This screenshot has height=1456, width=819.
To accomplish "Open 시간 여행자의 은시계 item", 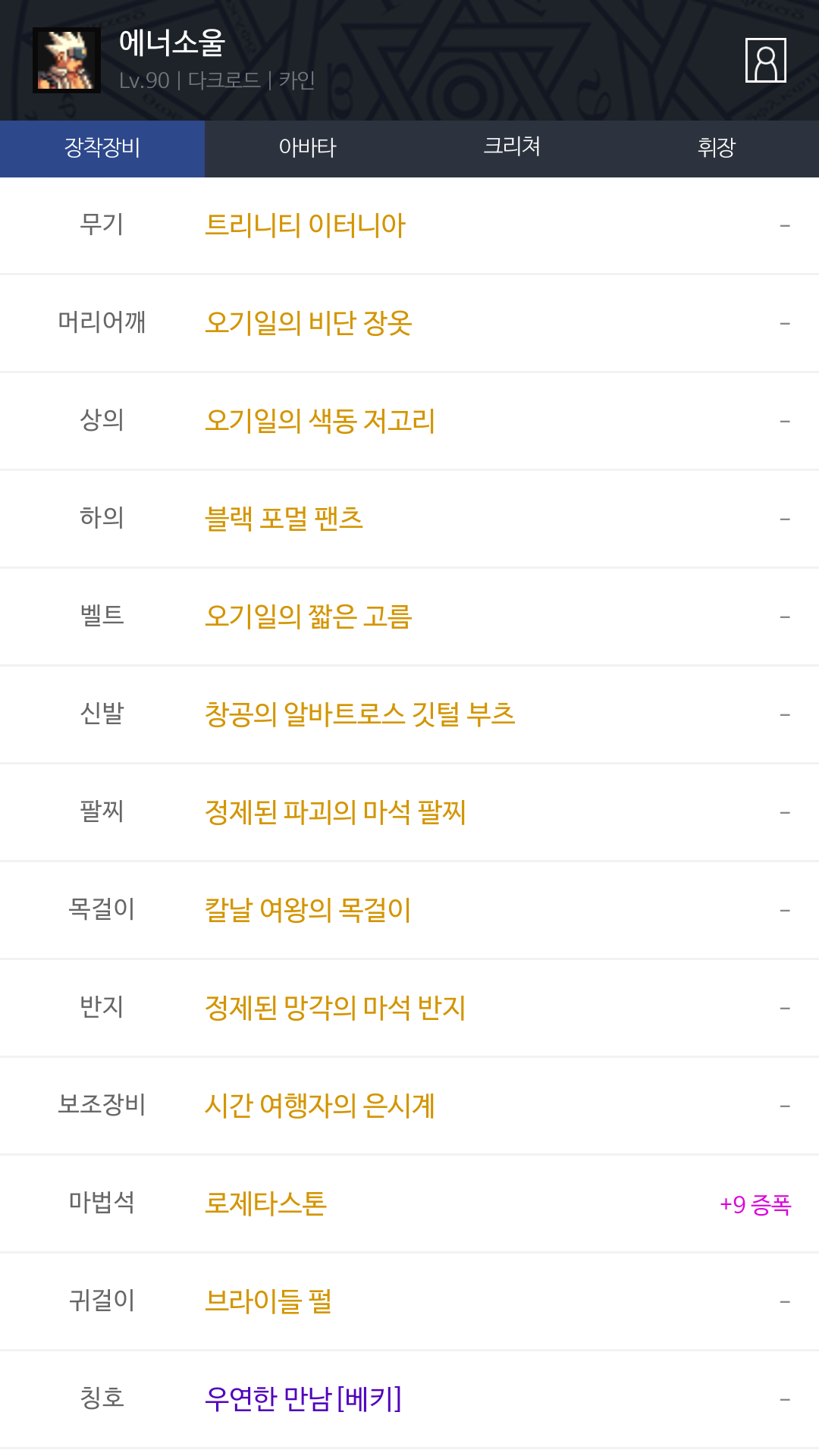I will coord(320,1106).
